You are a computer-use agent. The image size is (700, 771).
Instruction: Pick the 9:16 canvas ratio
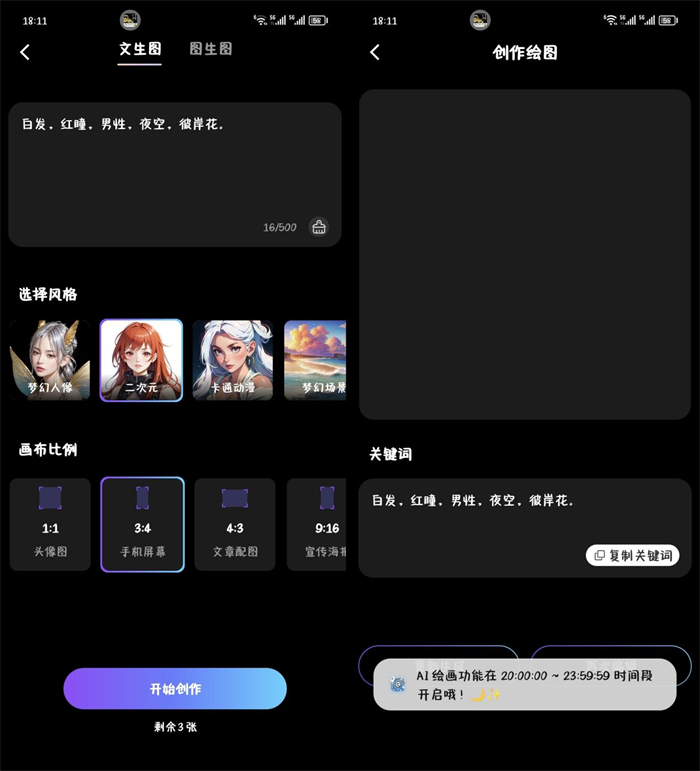point(318,524)
